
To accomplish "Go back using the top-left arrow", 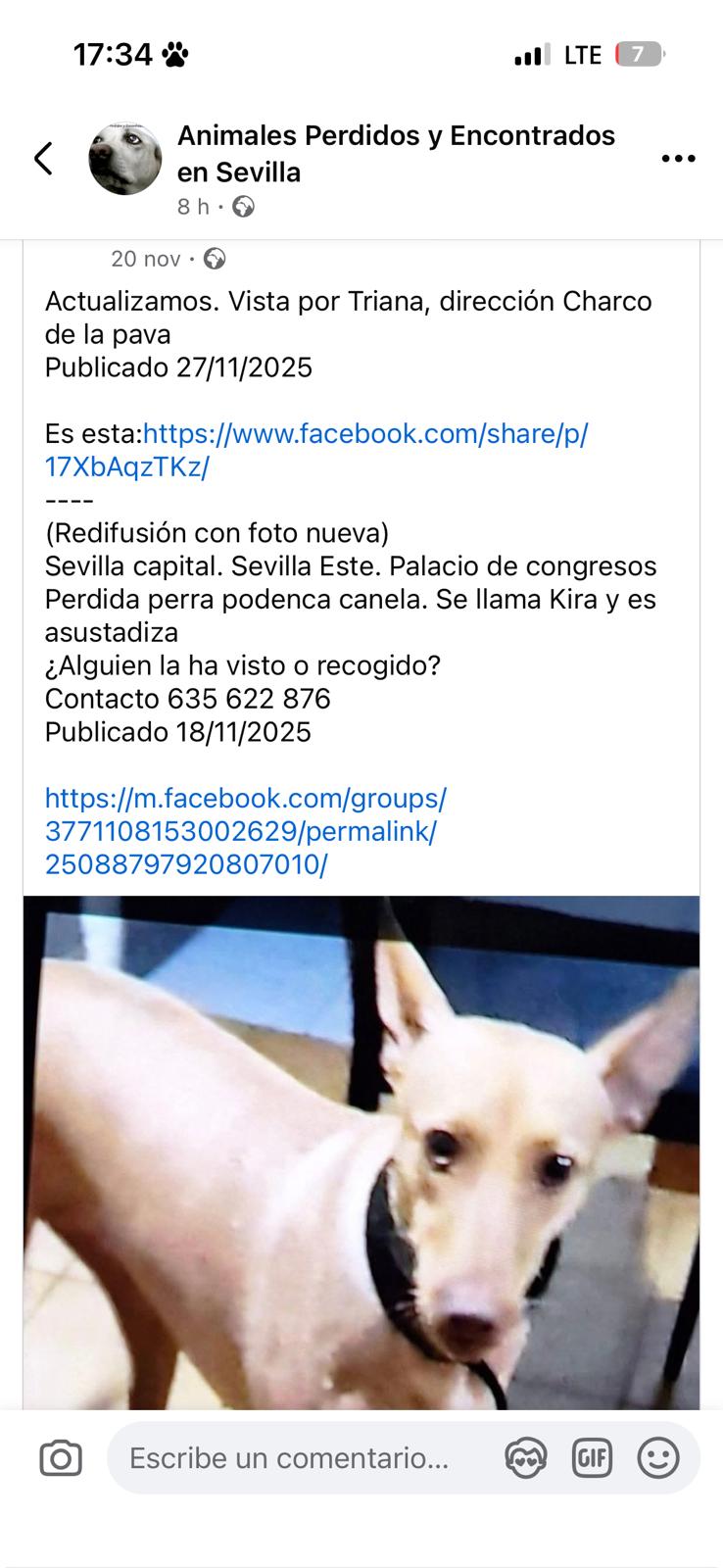I will point(43,158).
